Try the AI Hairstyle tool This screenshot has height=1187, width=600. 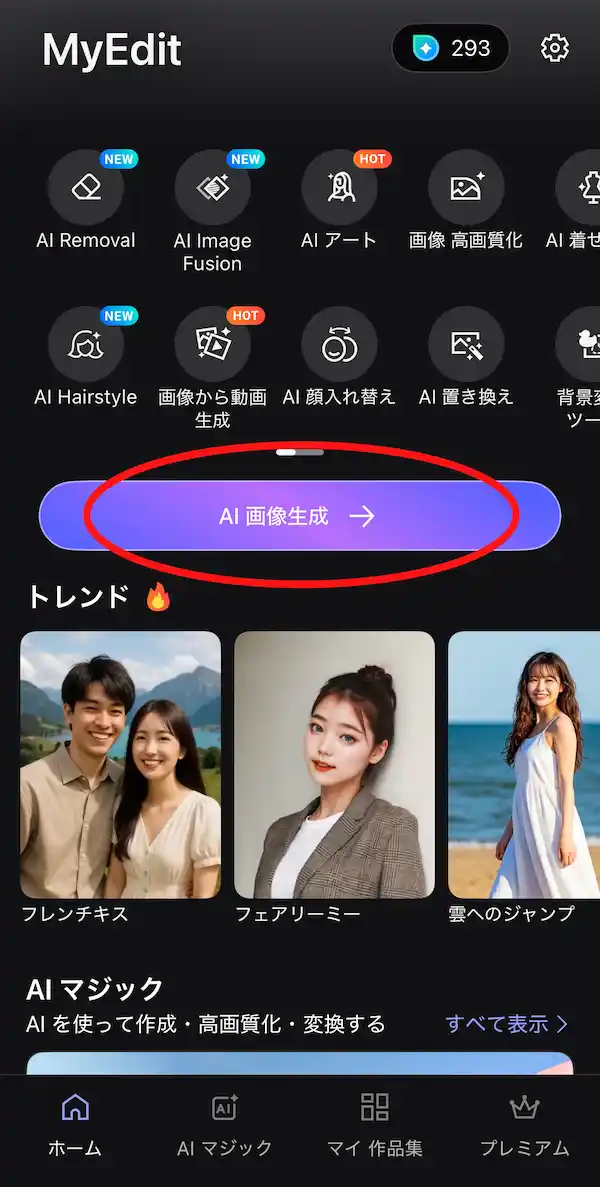(x=86, y=345)
